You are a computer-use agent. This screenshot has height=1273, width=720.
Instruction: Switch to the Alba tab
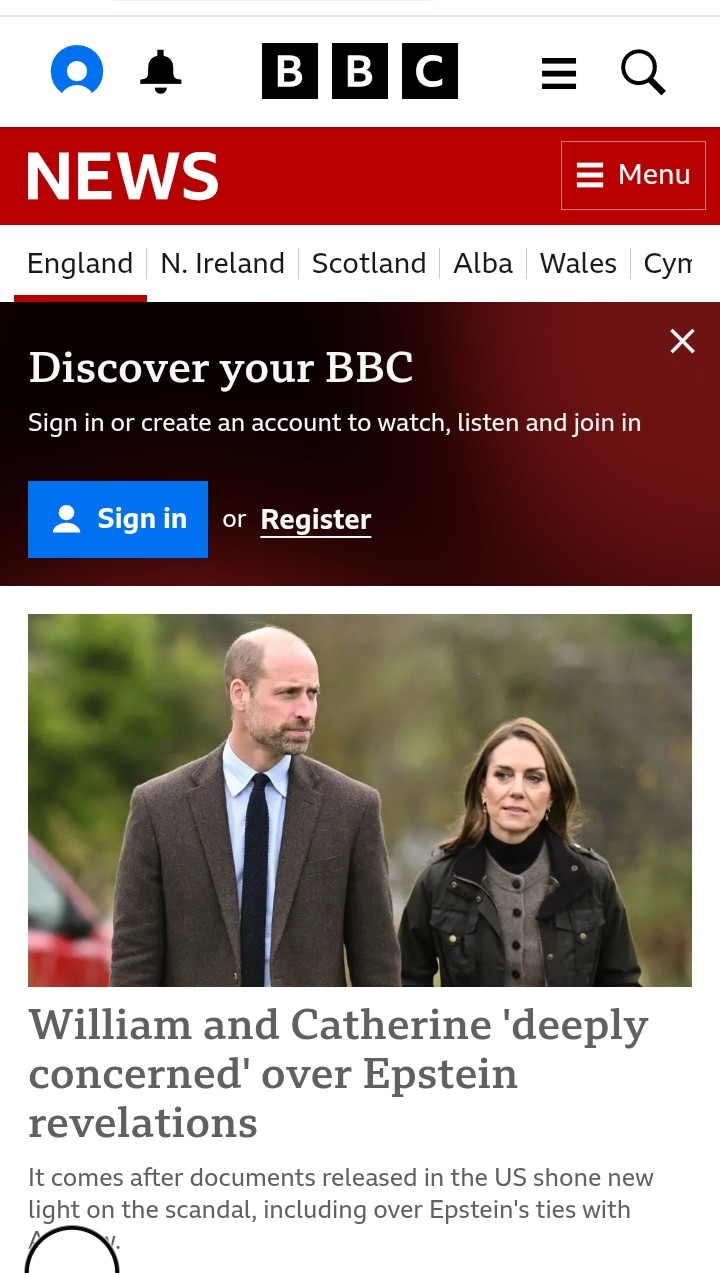point(483,263)
